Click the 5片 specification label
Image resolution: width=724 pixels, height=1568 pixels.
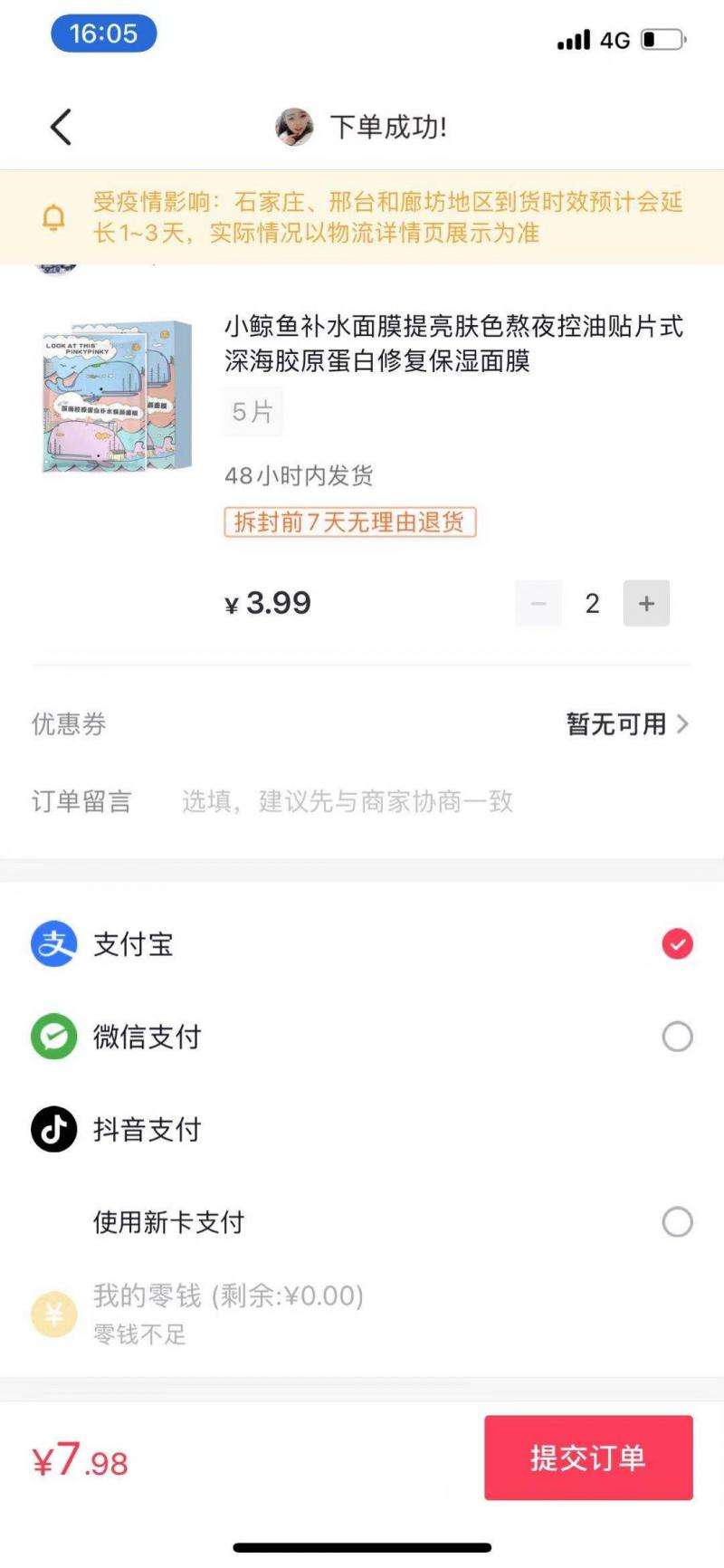(252, 411)
